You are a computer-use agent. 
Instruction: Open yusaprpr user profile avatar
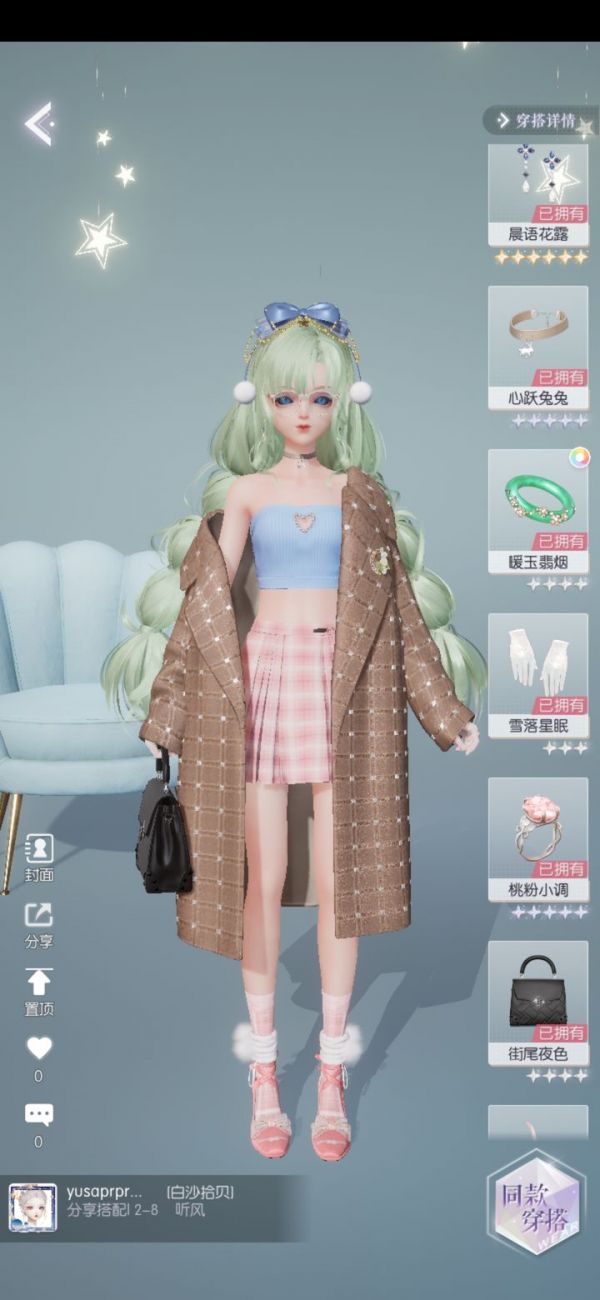click(x=32, y=1207)
